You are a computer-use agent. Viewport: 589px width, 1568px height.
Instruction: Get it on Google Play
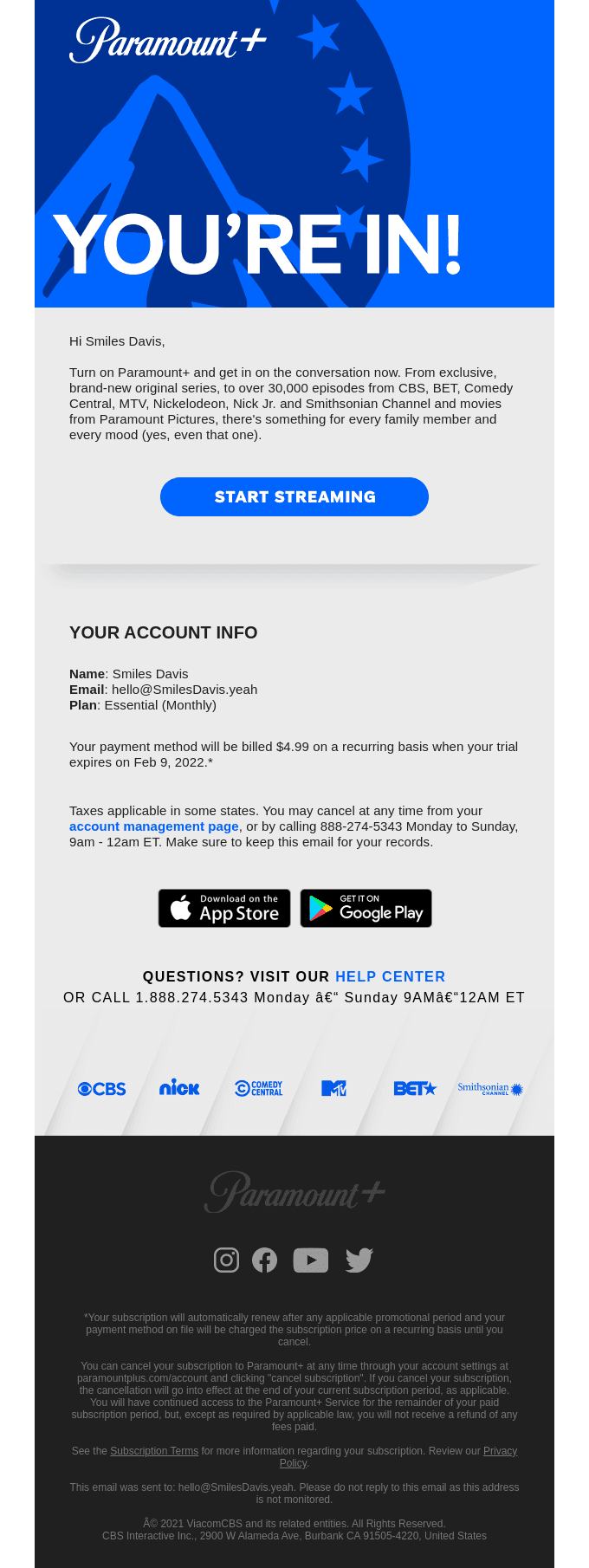pyautogui.click(x=366, y=908)
